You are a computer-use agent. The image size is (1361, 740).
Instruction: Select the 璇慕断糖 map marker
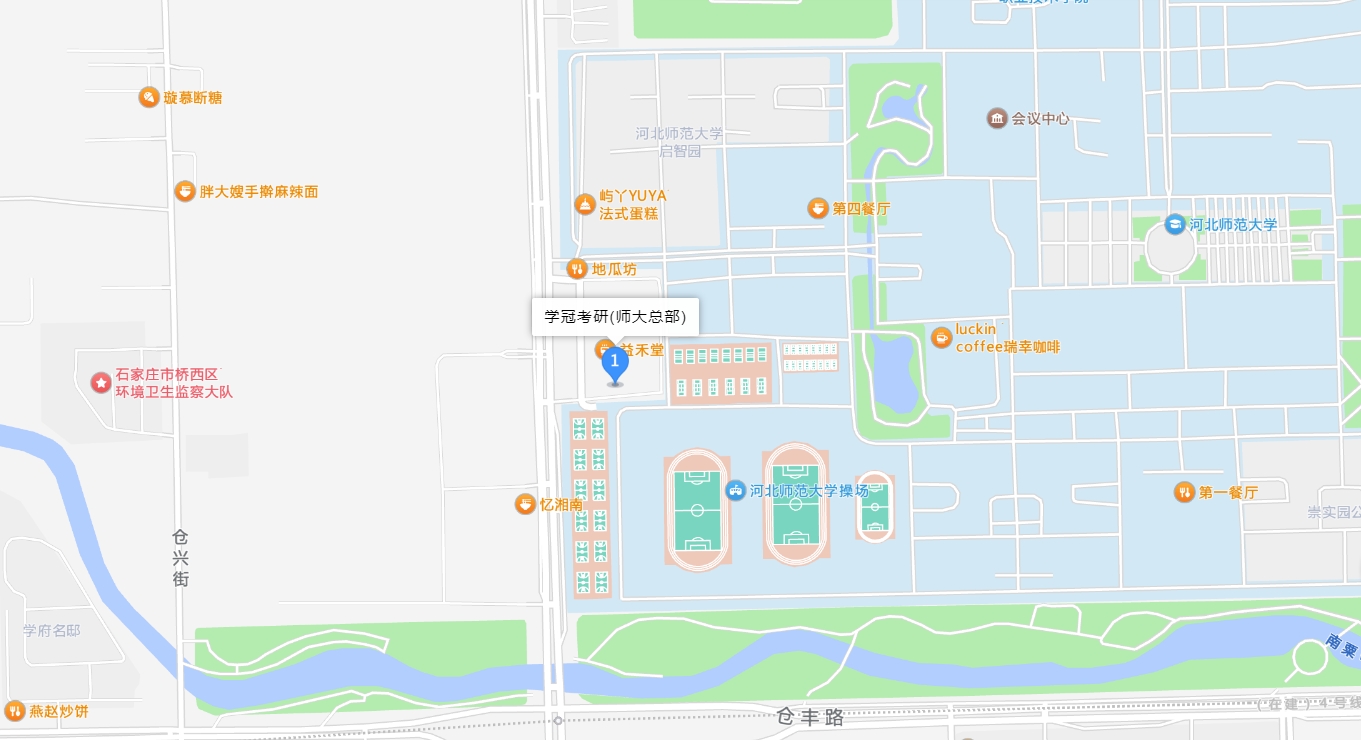pyautogui.click(x=149, y=97)
